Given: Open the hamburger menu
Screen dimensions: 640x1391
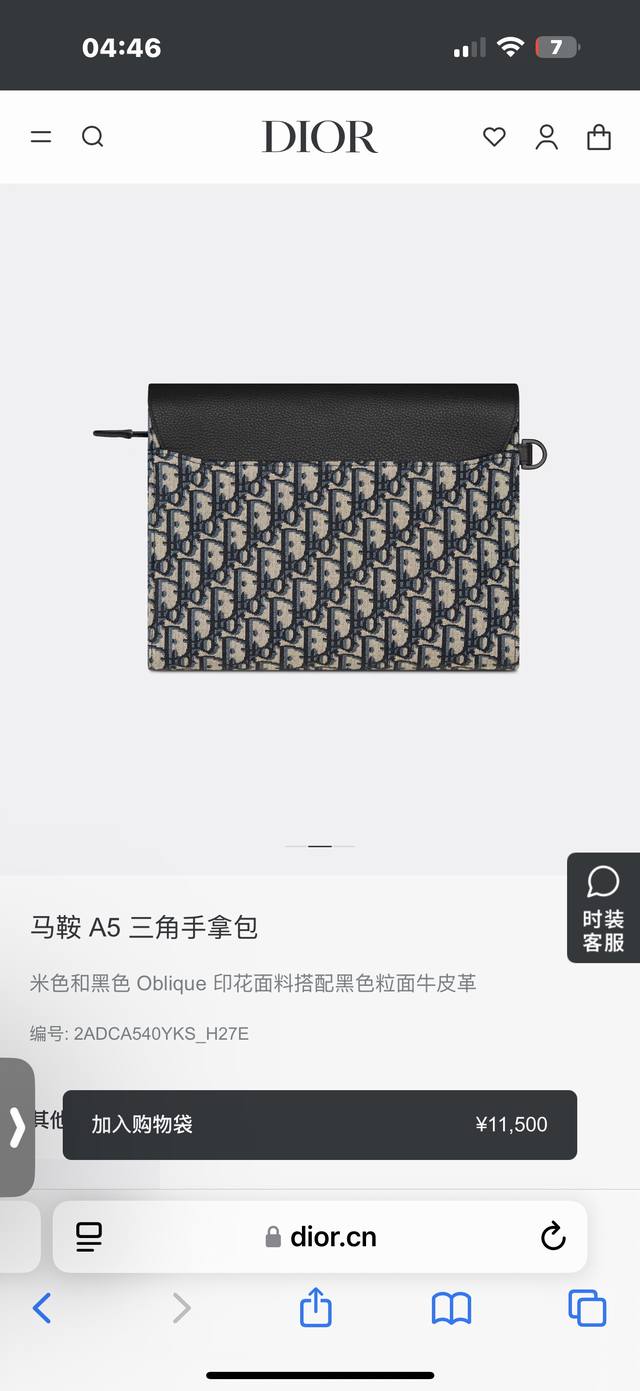Looking at the screenshot, I should [41, 137].
